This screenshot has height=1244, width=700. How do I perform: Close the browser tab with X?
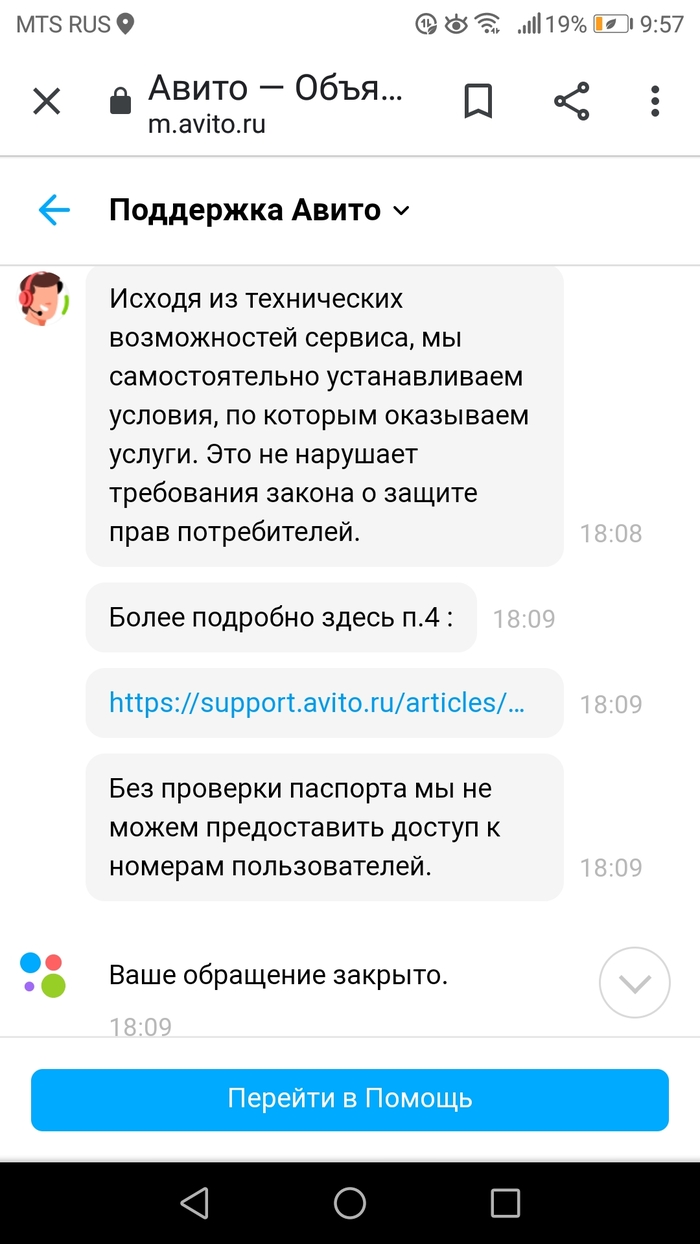pos(46,101)
